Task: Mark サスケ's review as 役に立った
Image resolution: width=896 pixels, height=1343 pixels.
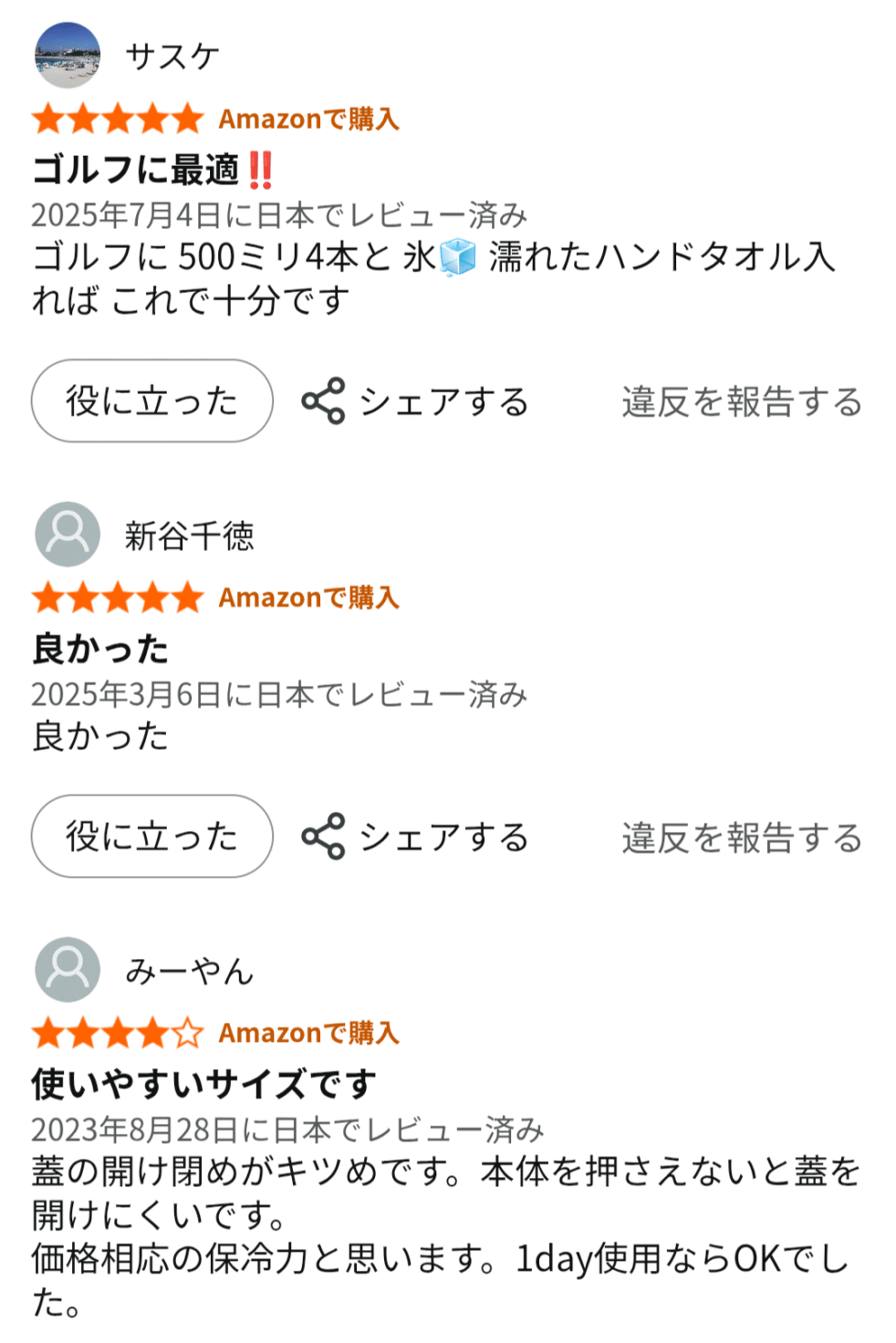Action: pyautogui.click(x=151, y=401)
